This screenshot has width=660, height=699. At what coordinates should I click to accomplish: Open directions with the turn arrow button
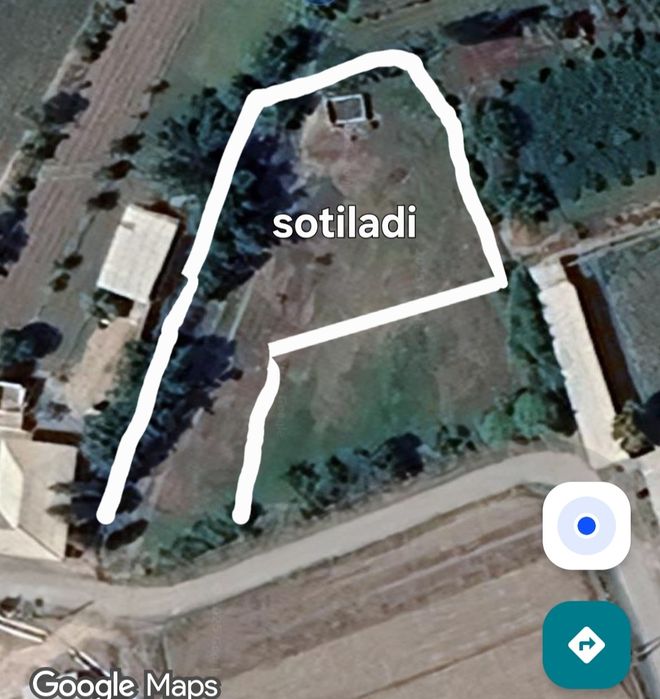click(586, 644)
